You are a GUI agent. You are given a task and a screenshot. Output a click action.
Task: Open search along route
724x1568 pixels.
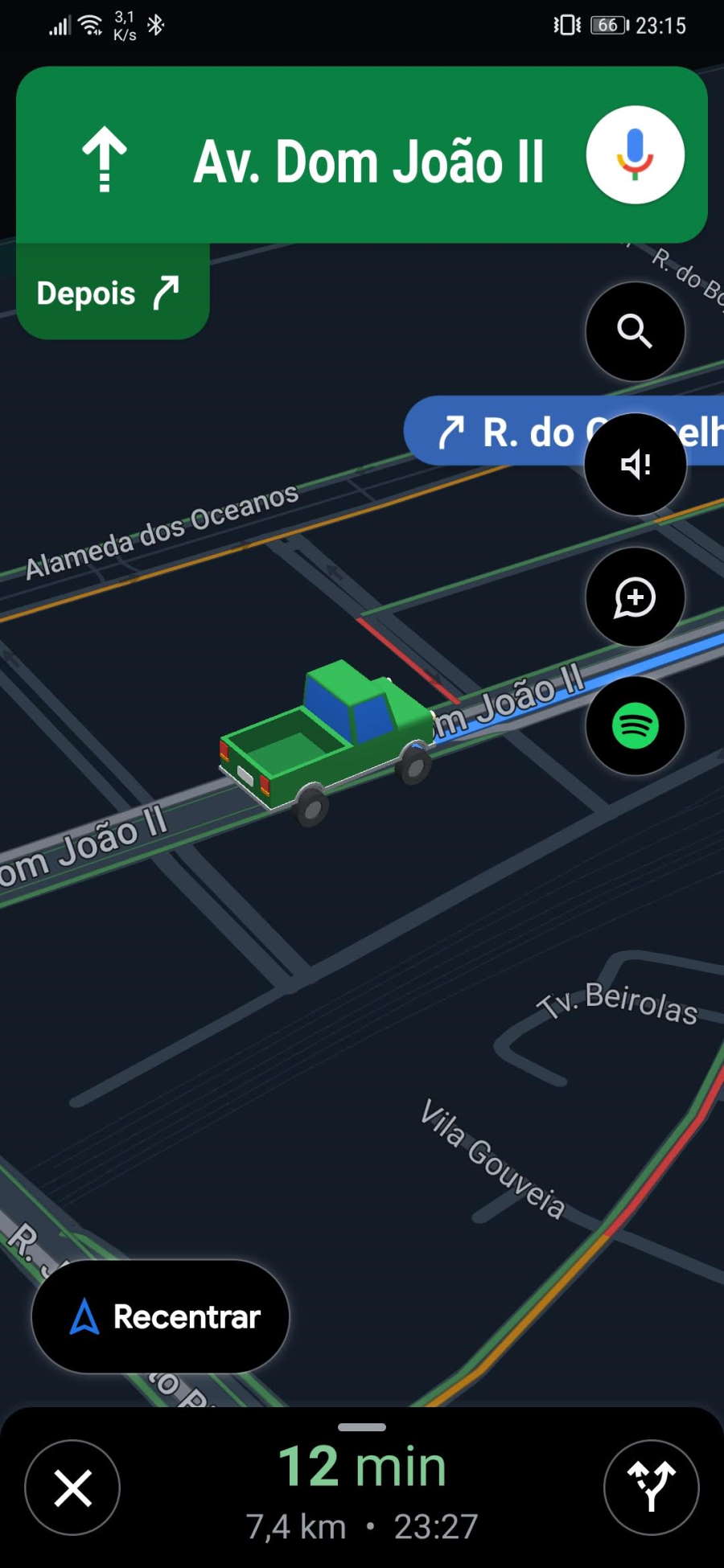(x=635, y=330)
